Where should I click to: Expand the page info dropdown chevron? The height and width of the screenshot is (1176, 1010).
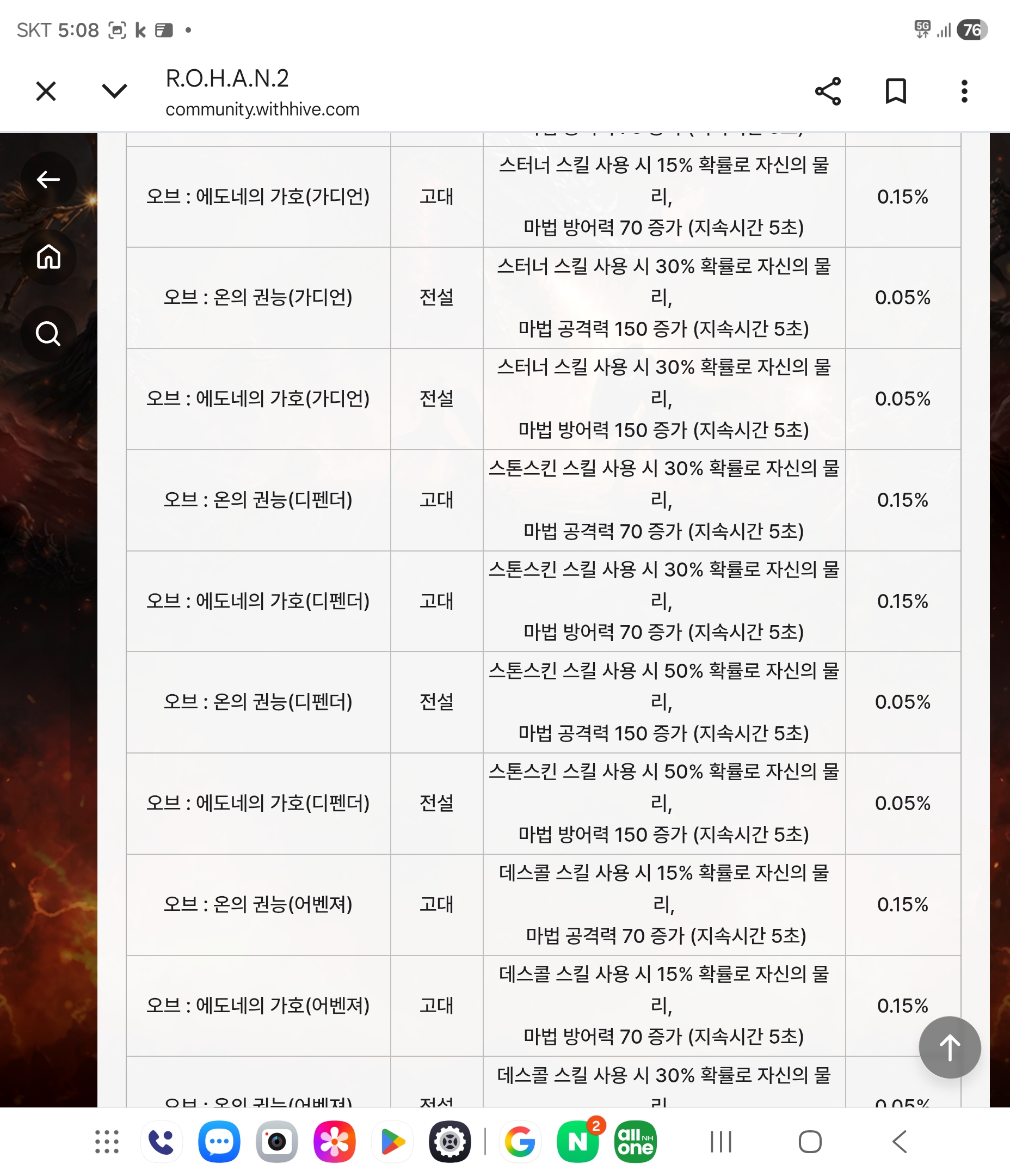(114, 91)
